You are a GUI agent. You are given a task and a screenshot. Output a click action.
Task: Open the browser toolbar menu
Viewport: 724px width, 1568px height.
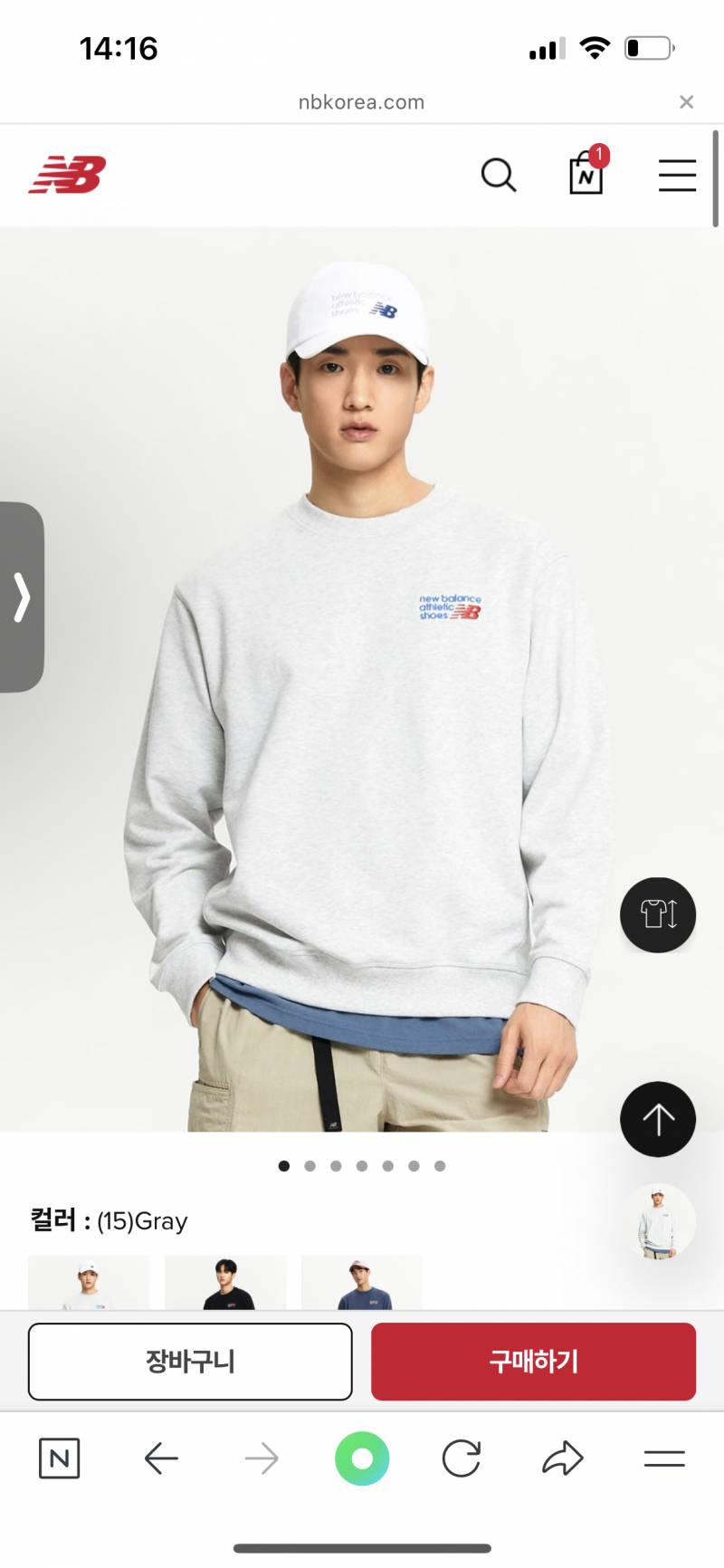click(x=664, y=1458)
